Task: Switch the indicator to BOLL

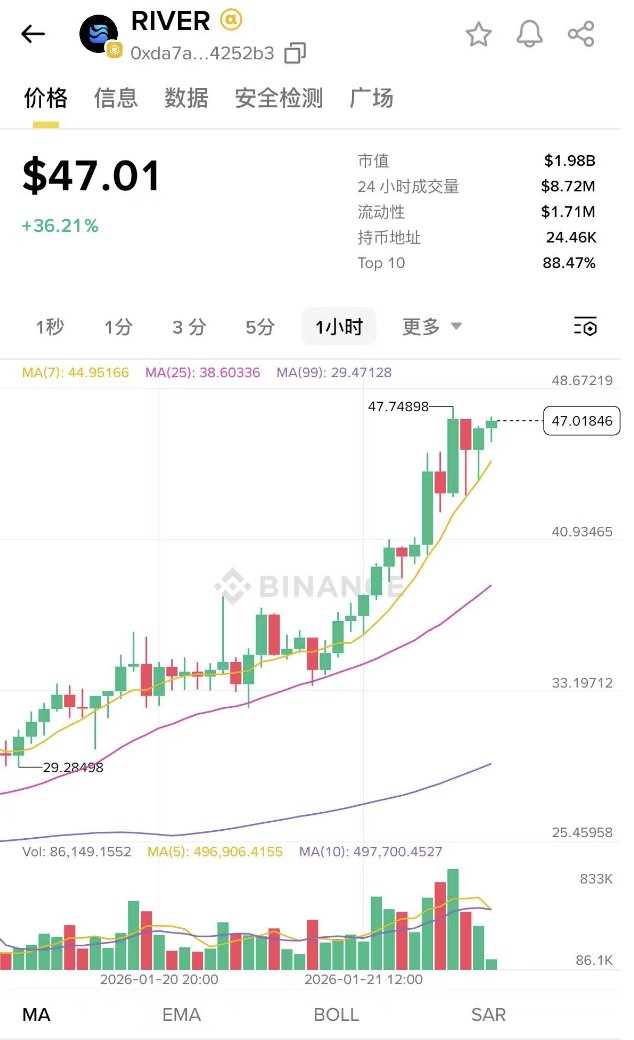Action: [x=336, y=1015]
